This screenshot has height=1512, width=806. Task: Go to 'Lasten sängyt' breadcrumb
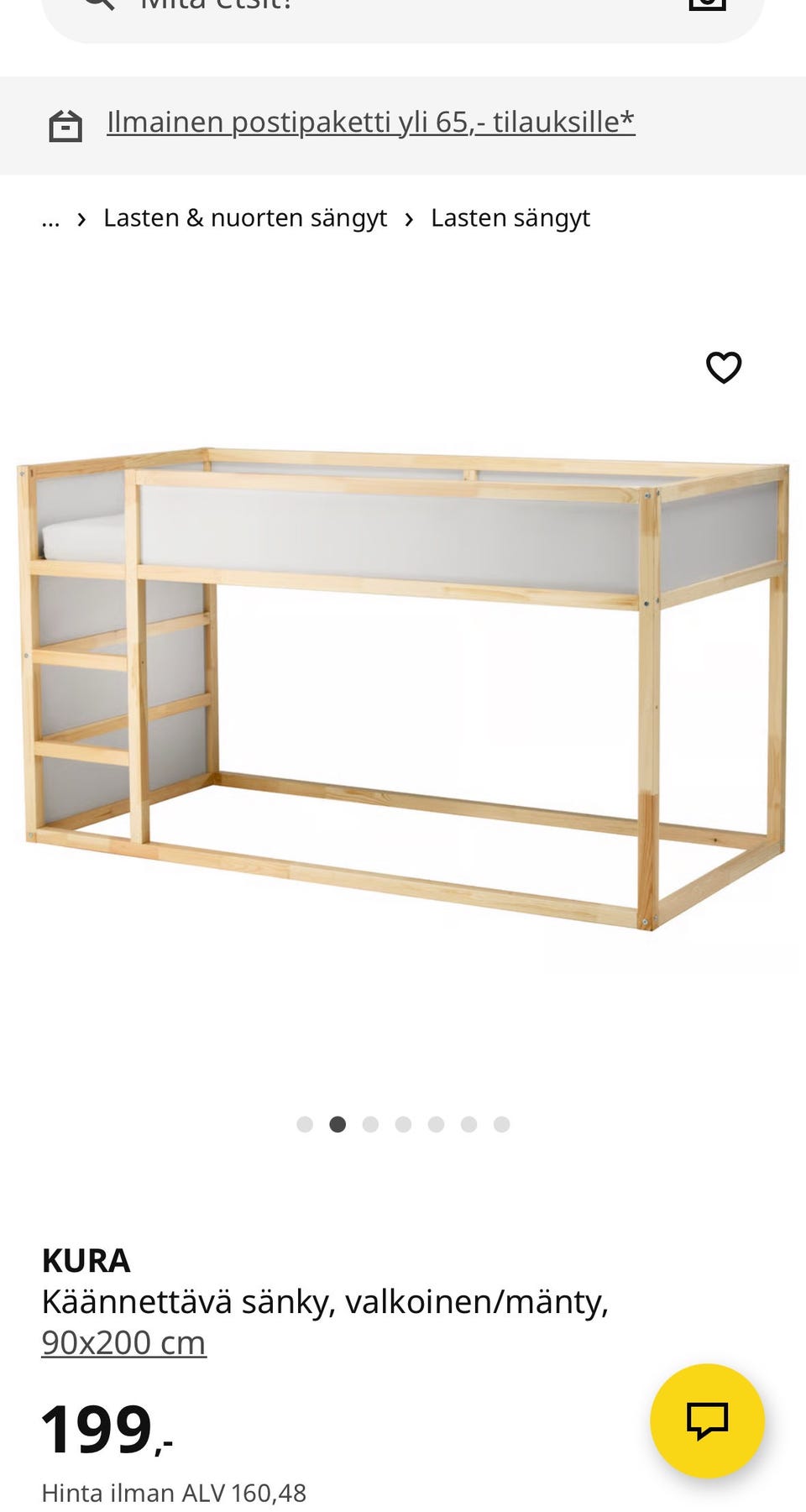(x=510, y=218)
